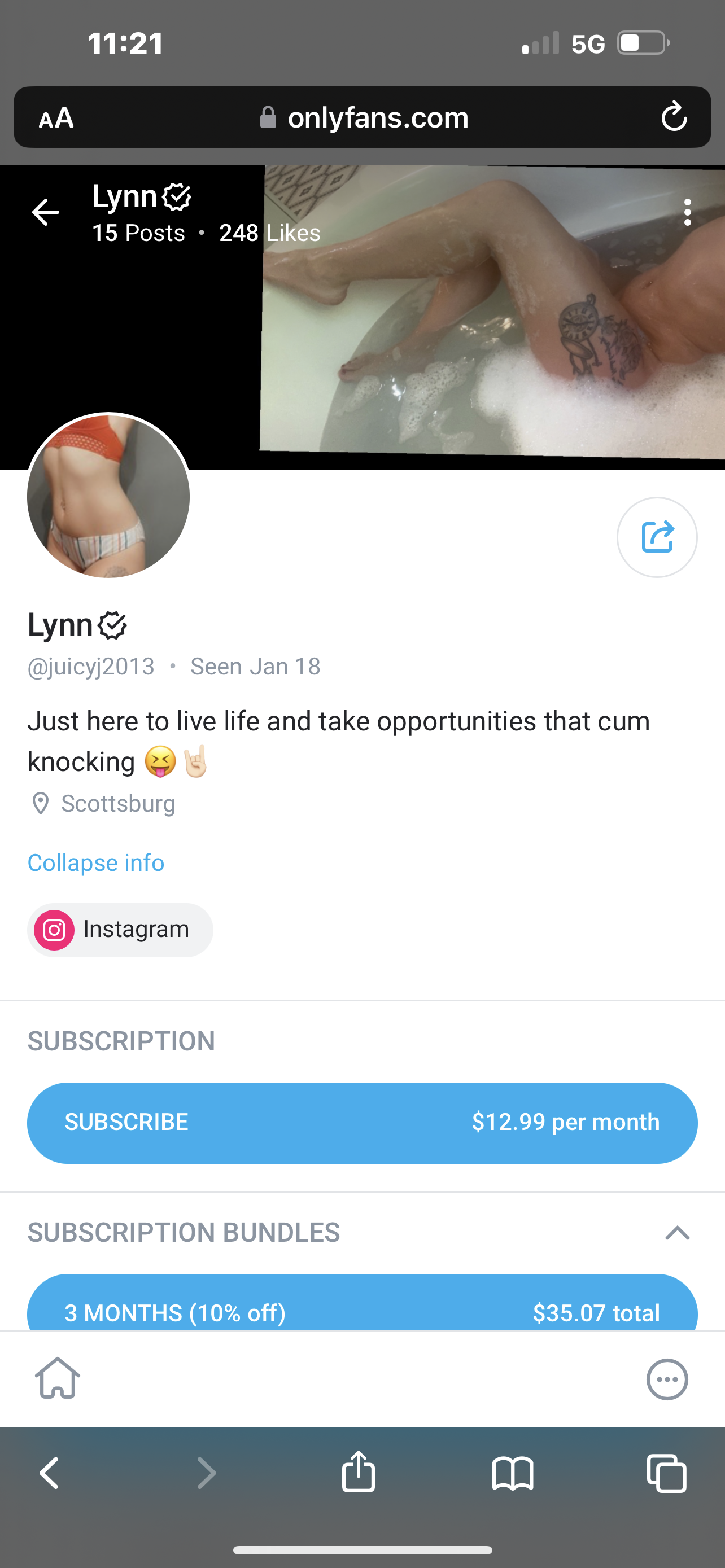Open the more options bubble icon
The image size is (725, 1568).
(x=667, y=1379)
